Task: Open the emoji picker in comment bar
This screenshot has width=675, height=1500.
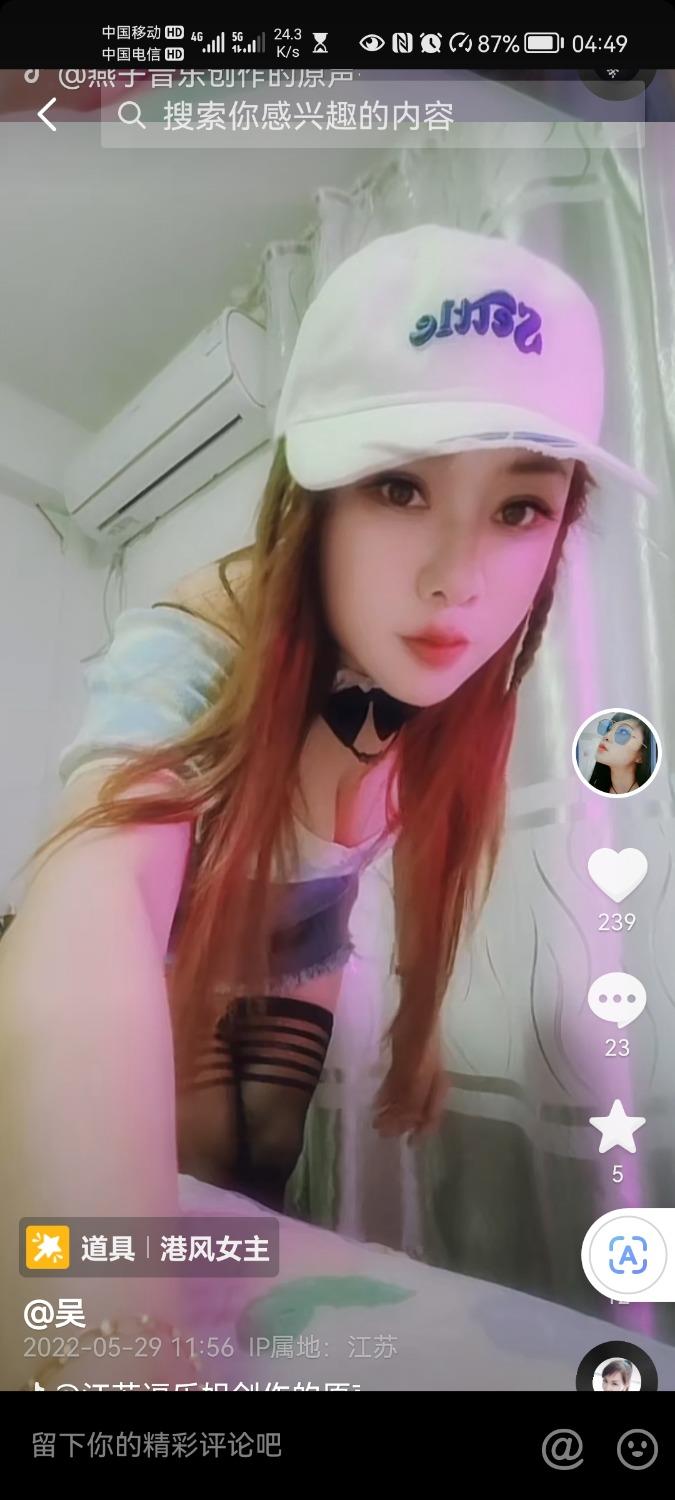Action: pyautogui.click(x=637, y=1447)
